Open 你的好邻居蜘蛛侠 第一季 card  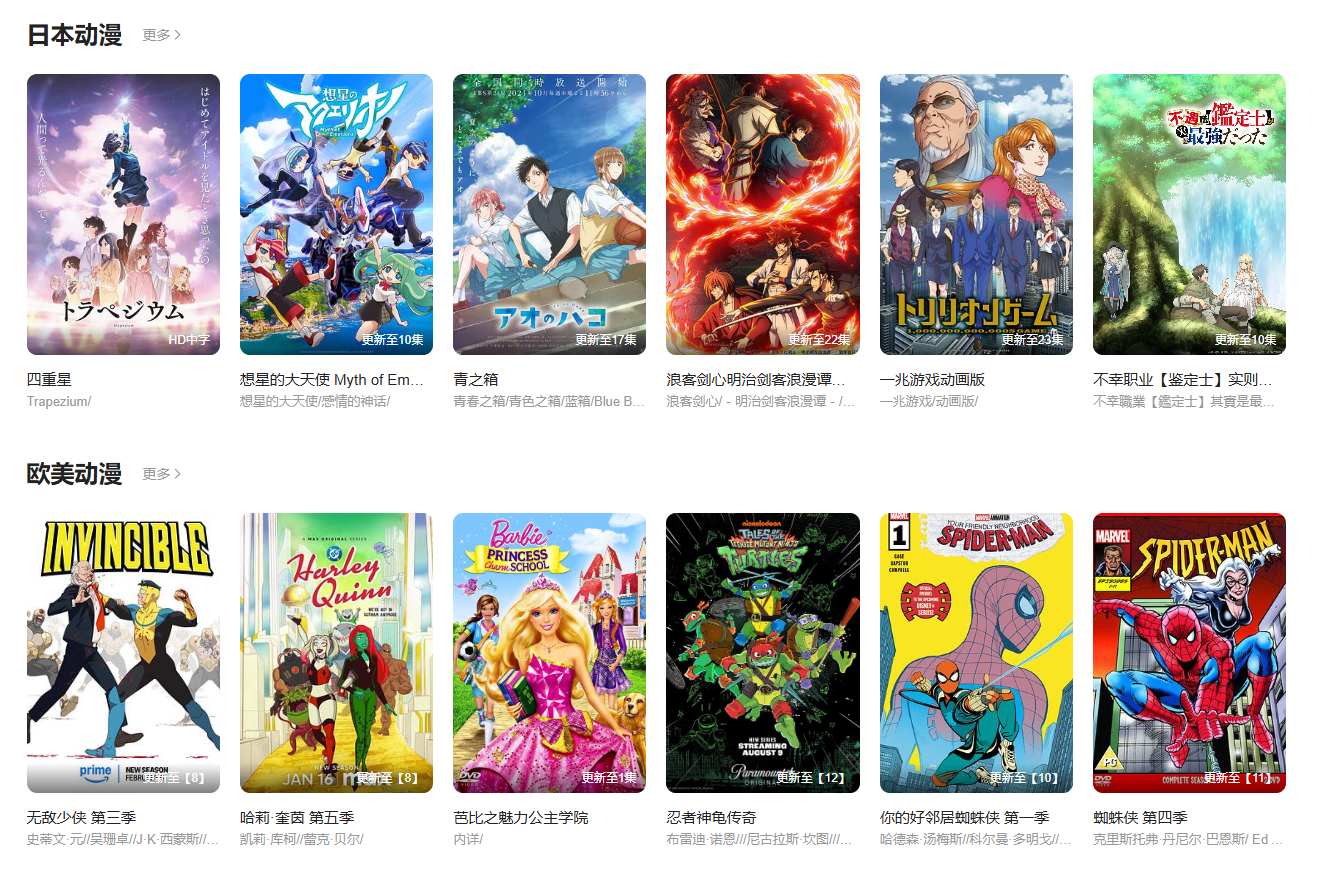[975, 652]
